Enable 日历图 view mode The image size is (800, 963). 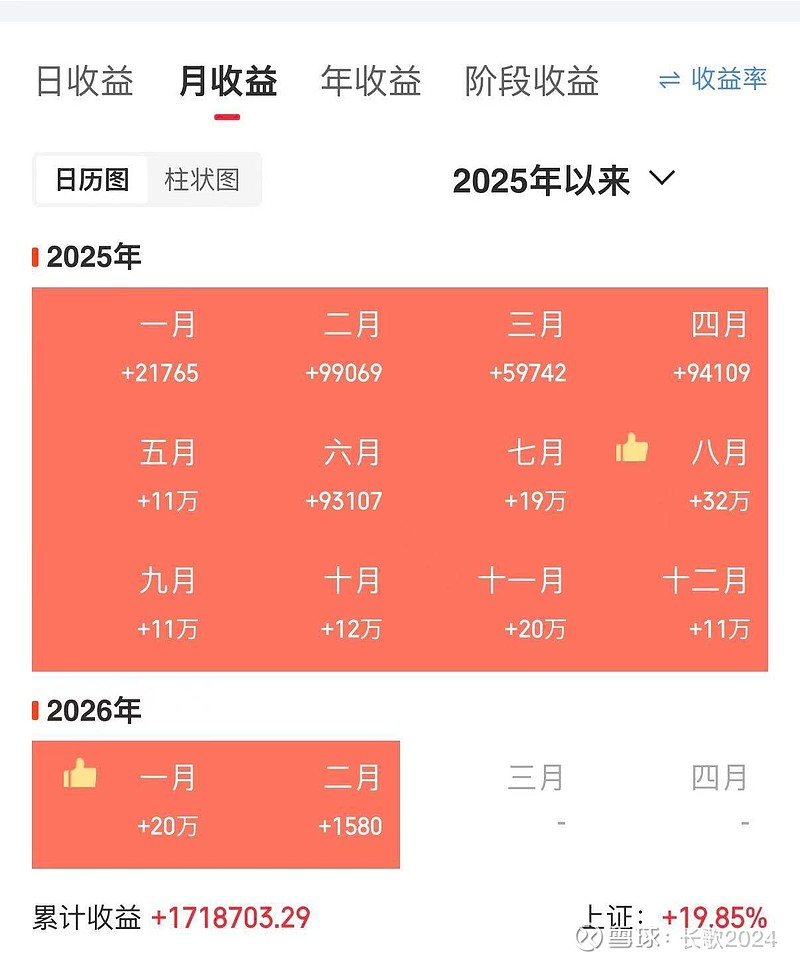coord(91,179)
